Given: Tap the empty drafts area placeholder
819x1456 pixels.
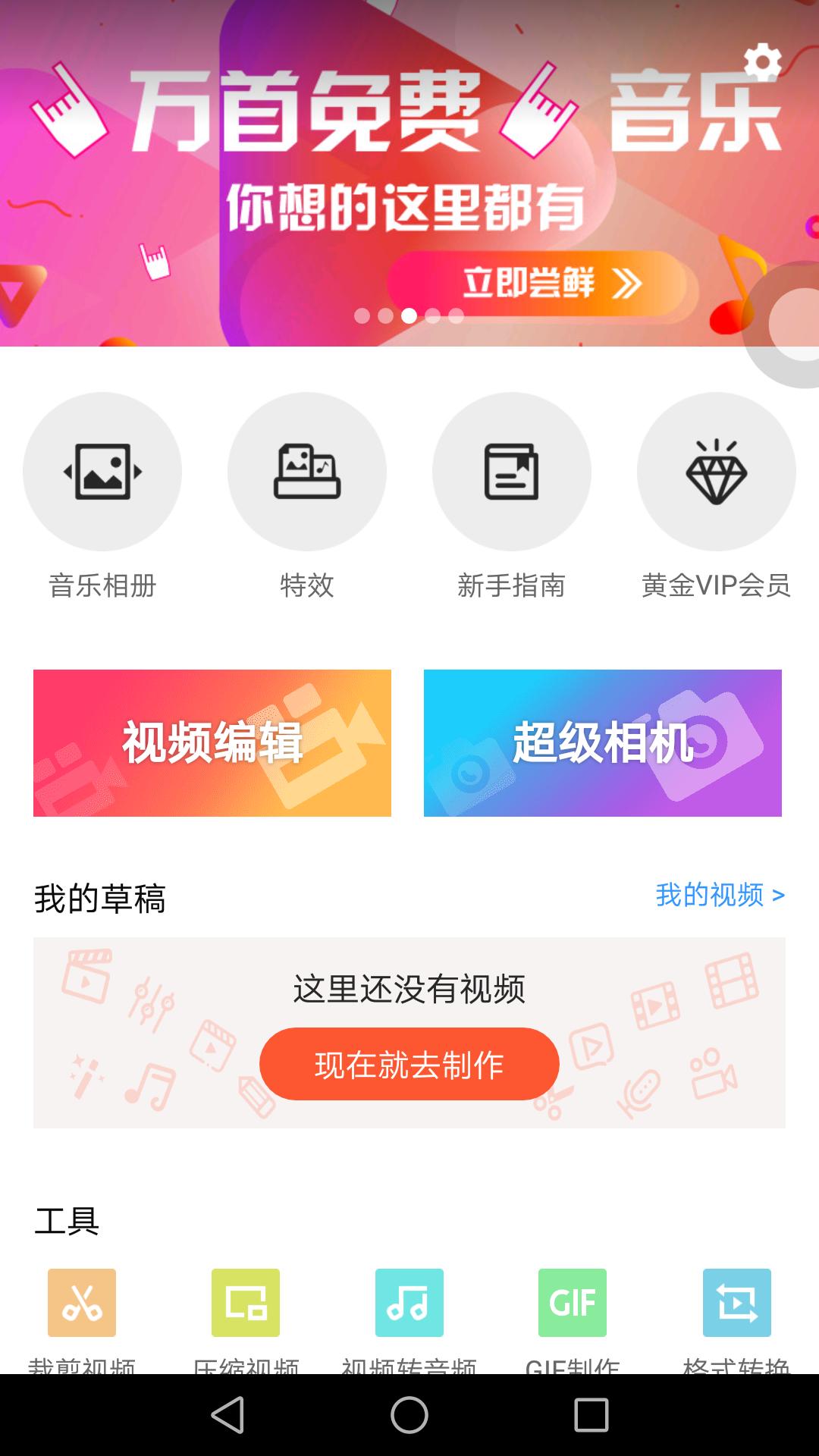Looking at the screenshot, I should click(x=409, y=986).
